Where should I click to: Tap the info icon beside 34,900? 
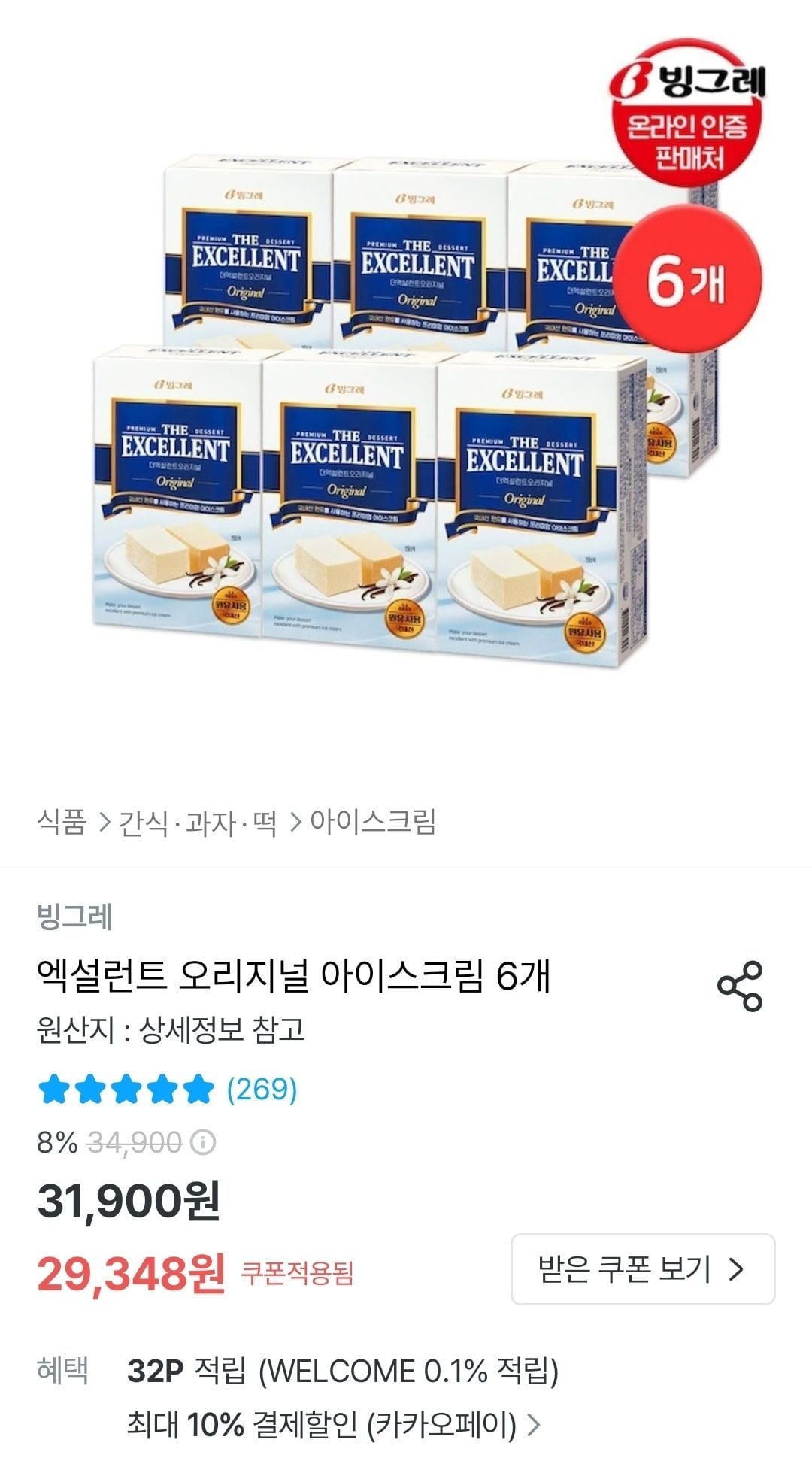[203, 1143]
